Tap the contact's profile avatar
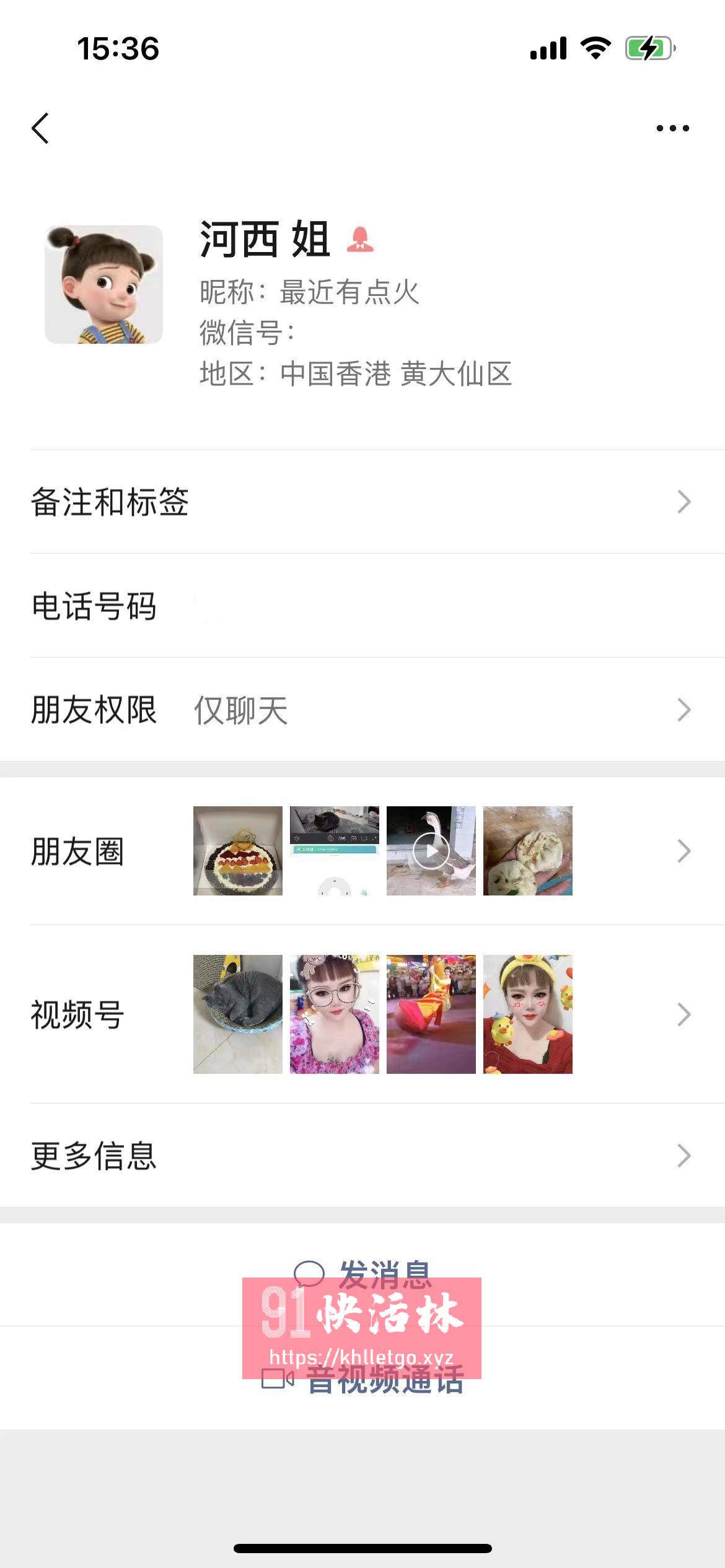This screenshot has width=725, height=1568. (x=103, y=286)
